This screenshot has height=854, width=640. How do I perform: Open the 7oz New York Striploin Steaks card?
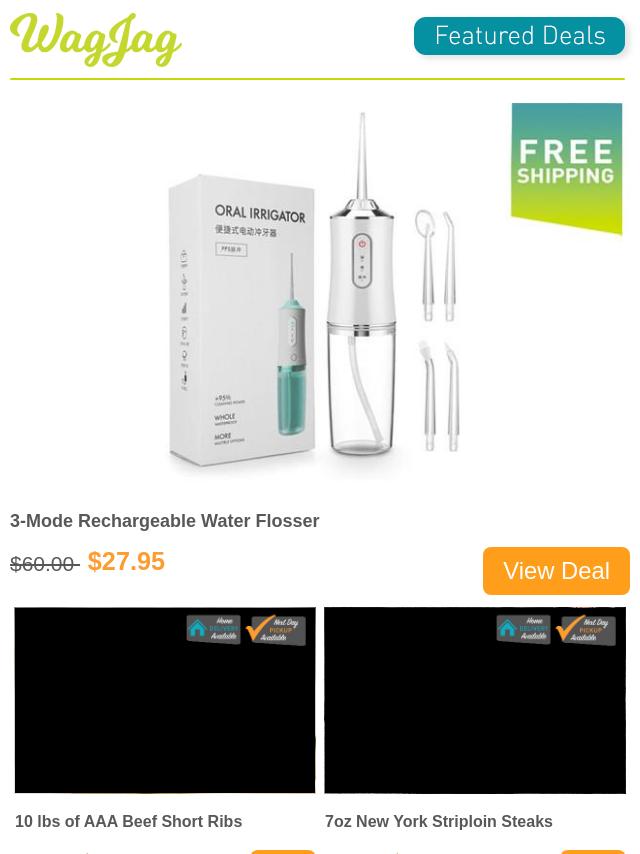coord(474,700)
